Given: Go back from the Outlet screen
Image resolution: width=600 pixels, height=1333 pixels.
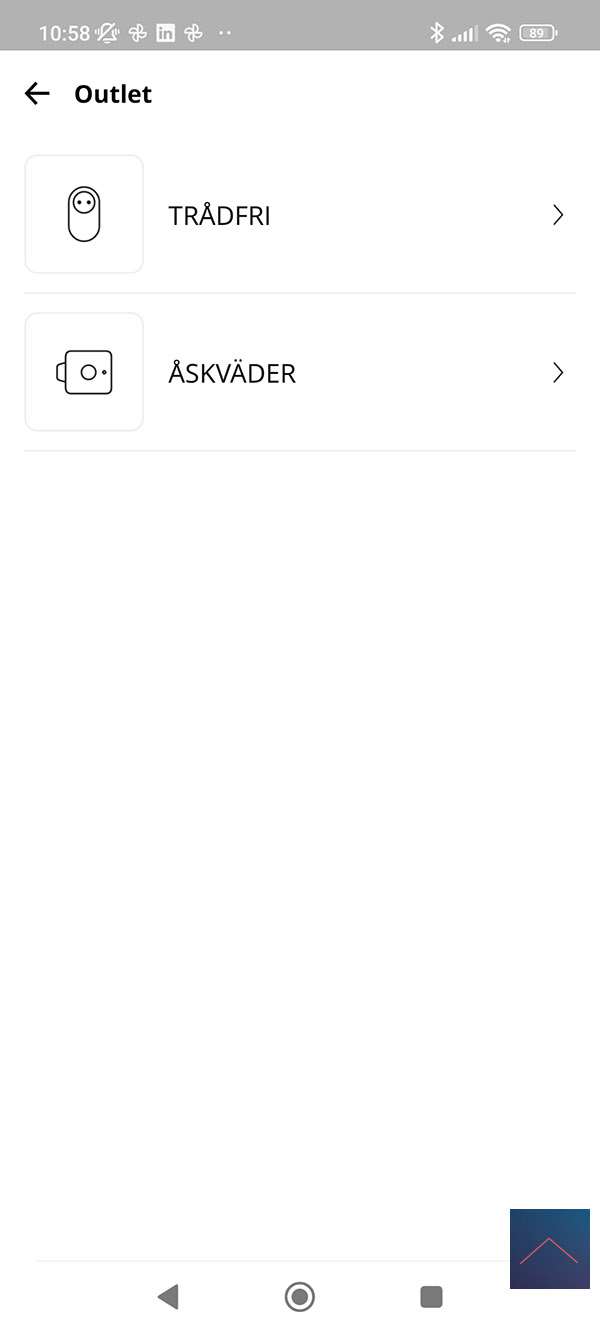Looking at the screenshot, I should tap(37, 94).
